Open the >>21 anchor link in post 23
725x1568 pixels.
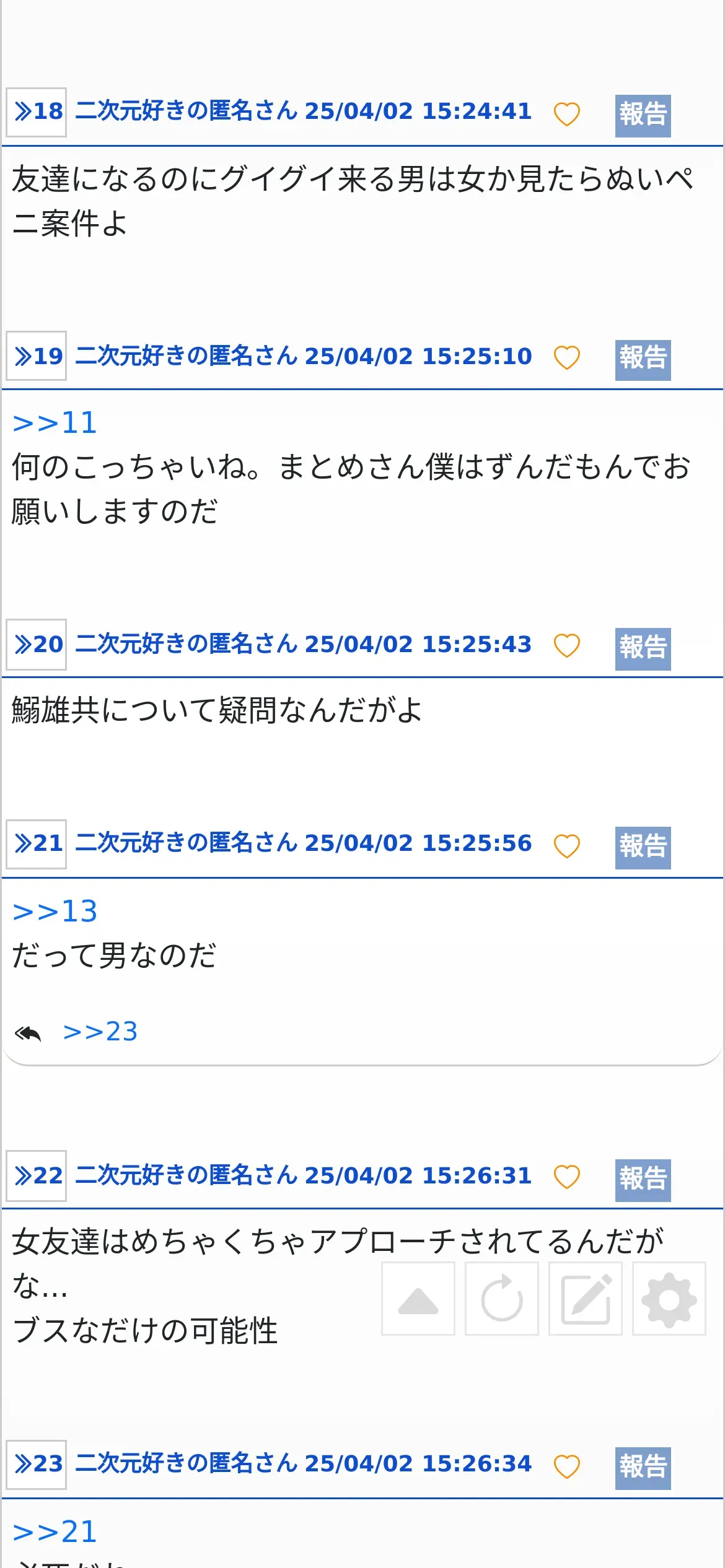[x=55, y=1532]
